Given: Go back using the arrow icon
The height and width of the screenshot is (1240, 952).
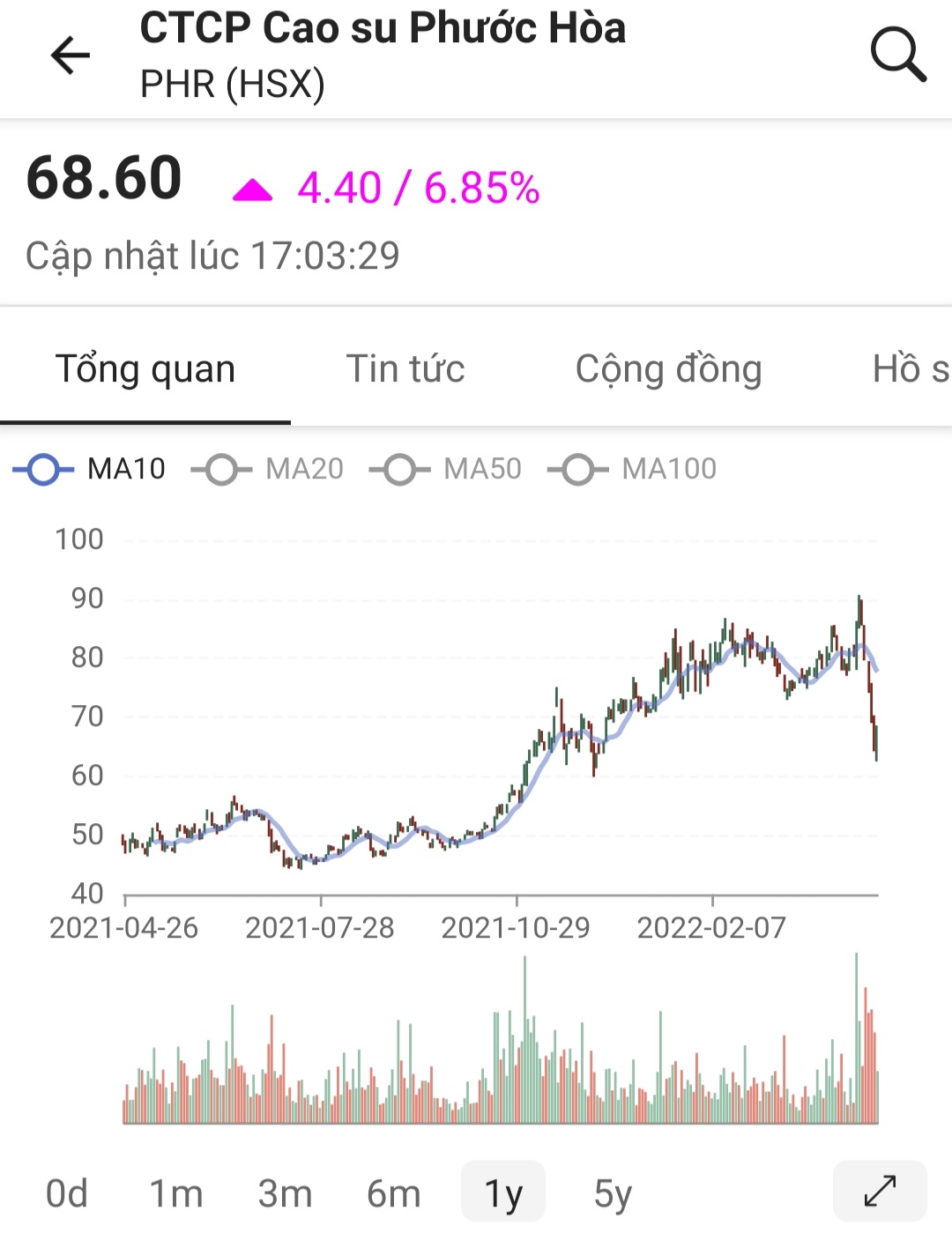Looking at the screenshot, I should click(71, 56).
